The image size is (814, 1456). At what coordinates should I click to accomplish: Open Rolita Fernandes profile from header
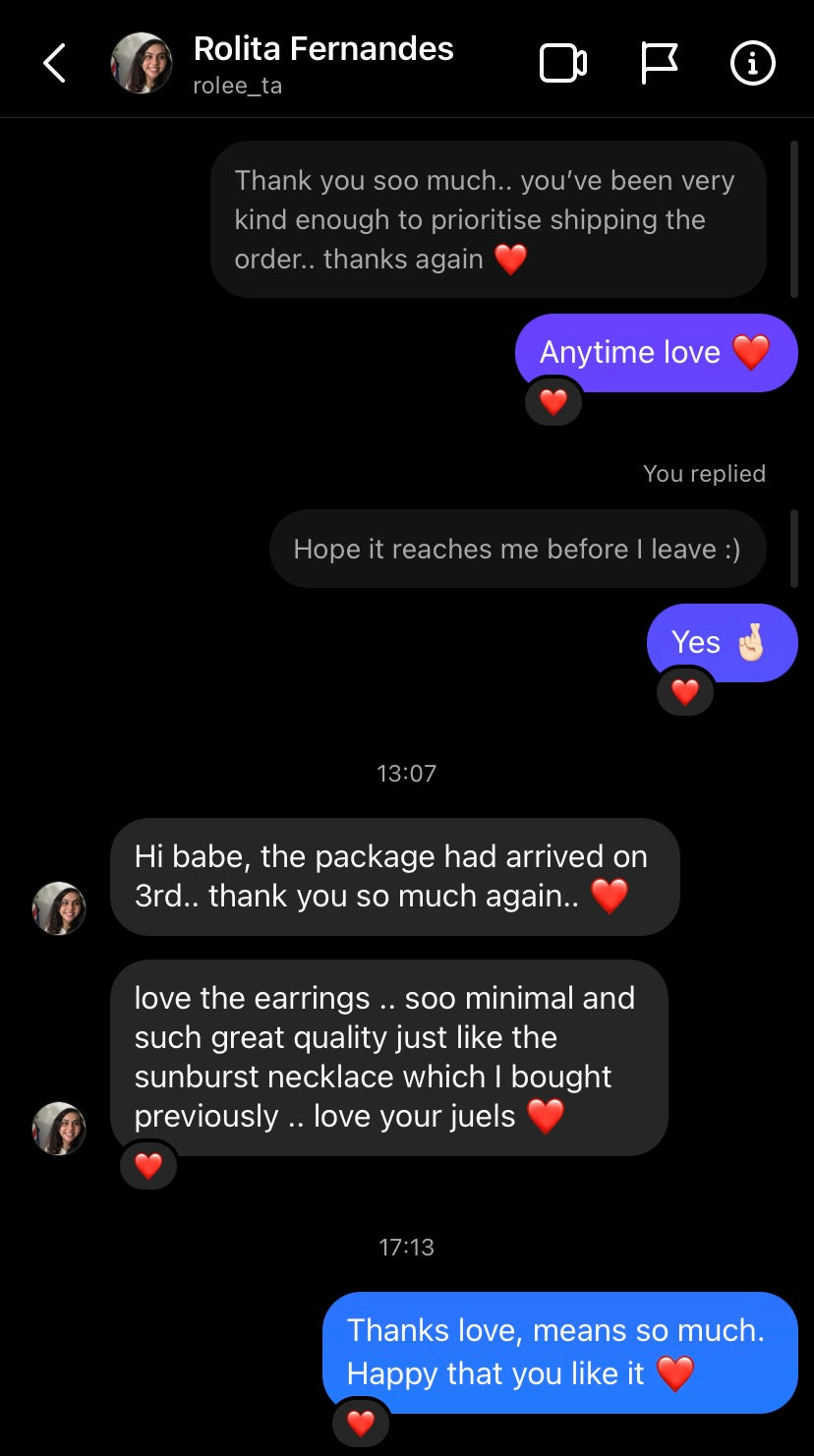tap(322, 49)
